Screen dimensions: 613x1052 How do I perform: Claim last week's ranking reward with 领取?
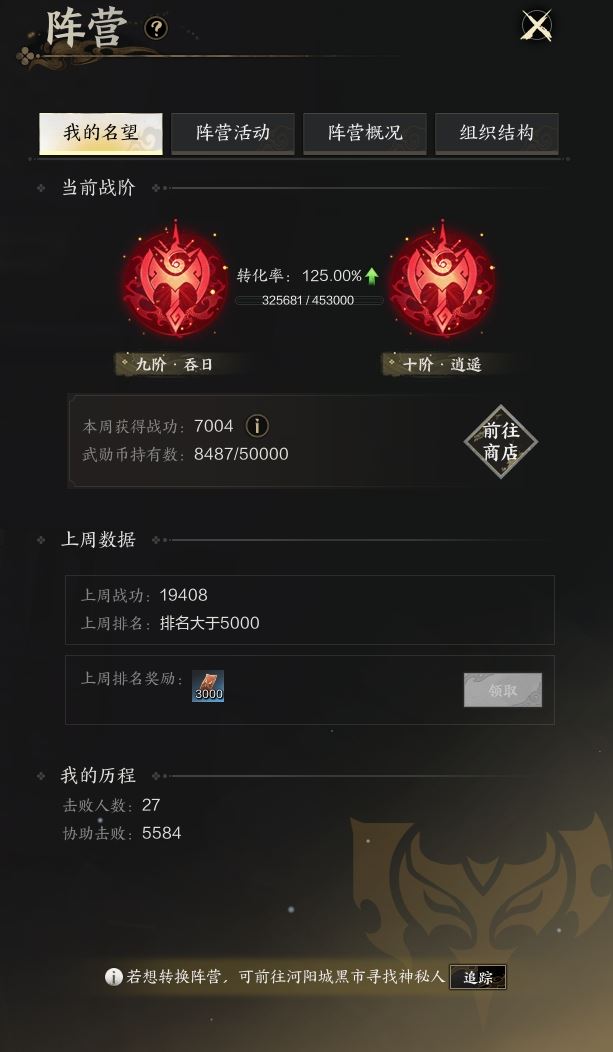click(502, 690)
